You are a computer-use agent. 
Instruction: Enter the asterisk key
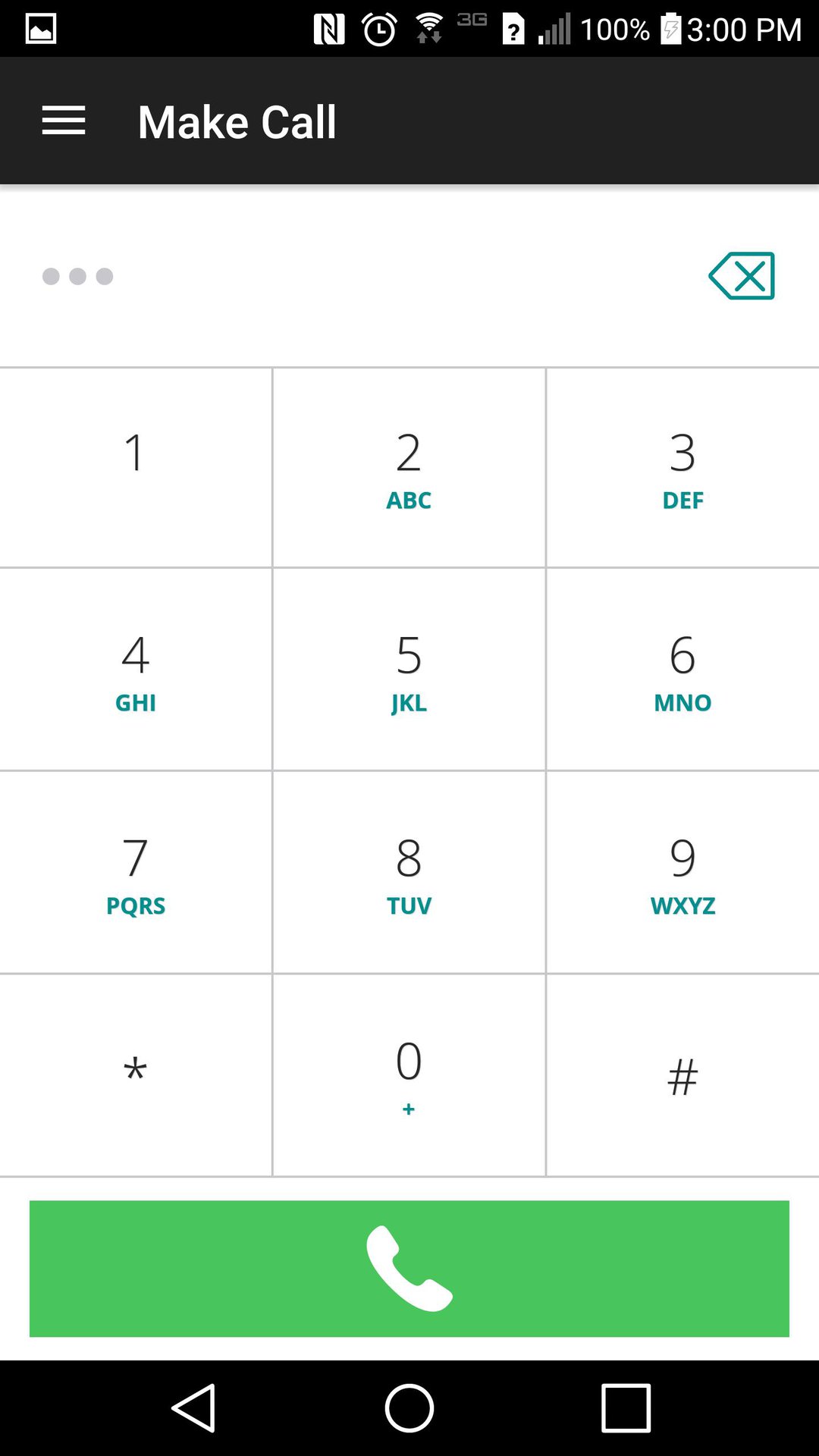[x=135, y=1075]
